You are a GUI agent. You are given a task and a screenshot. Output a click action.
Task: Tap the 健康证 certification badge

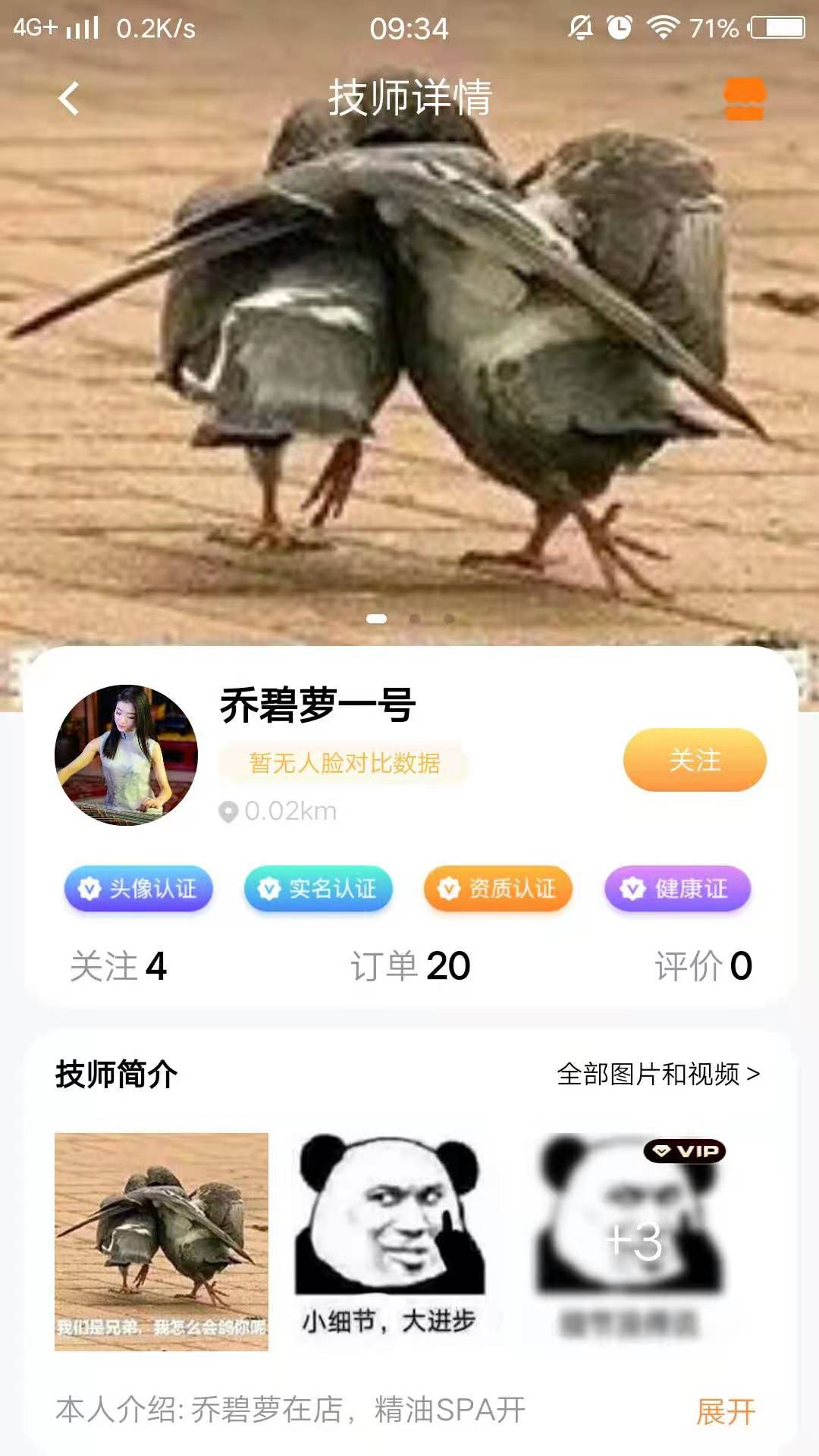coord(677,890)
